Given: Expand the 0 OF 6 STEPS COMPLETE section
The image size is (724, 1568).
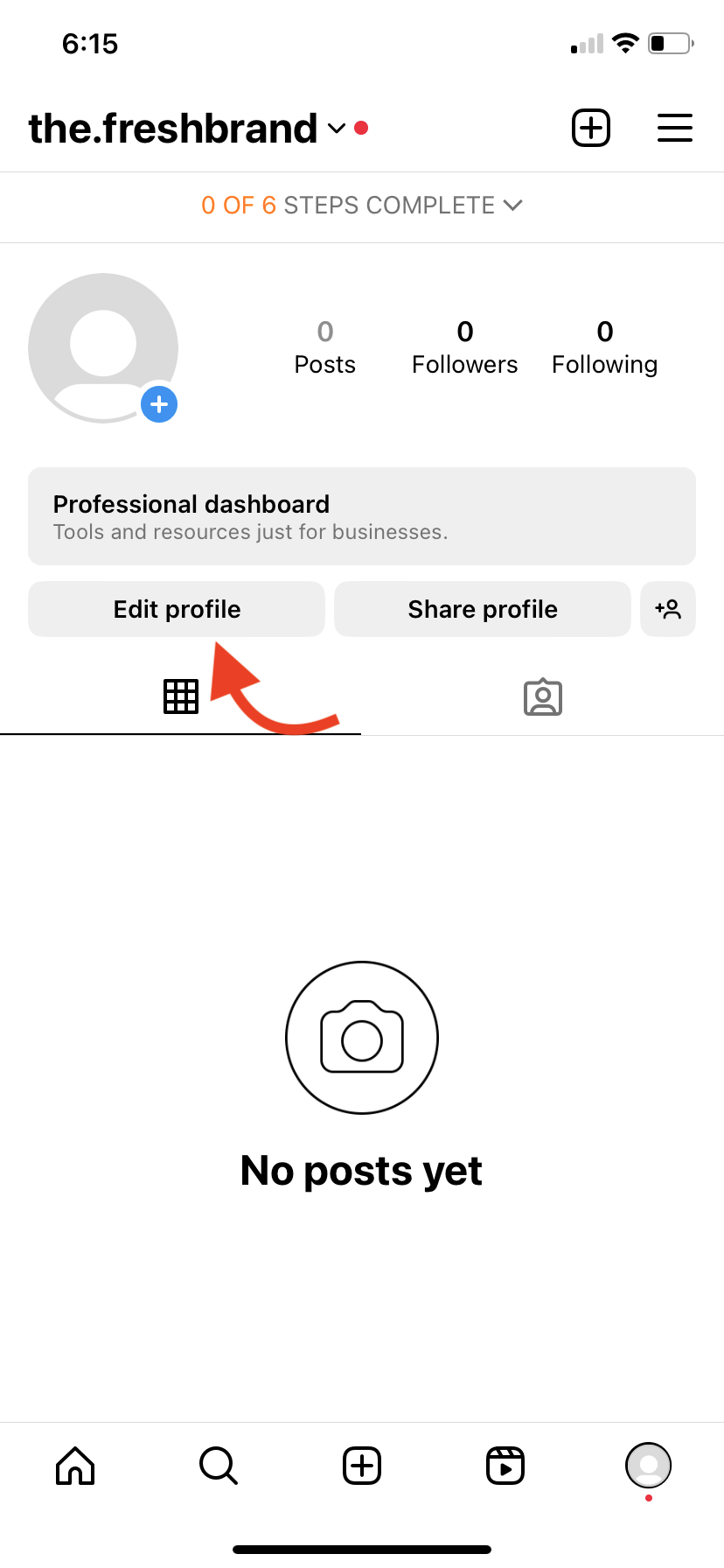Looking at the screenshot, I should 361,206.
